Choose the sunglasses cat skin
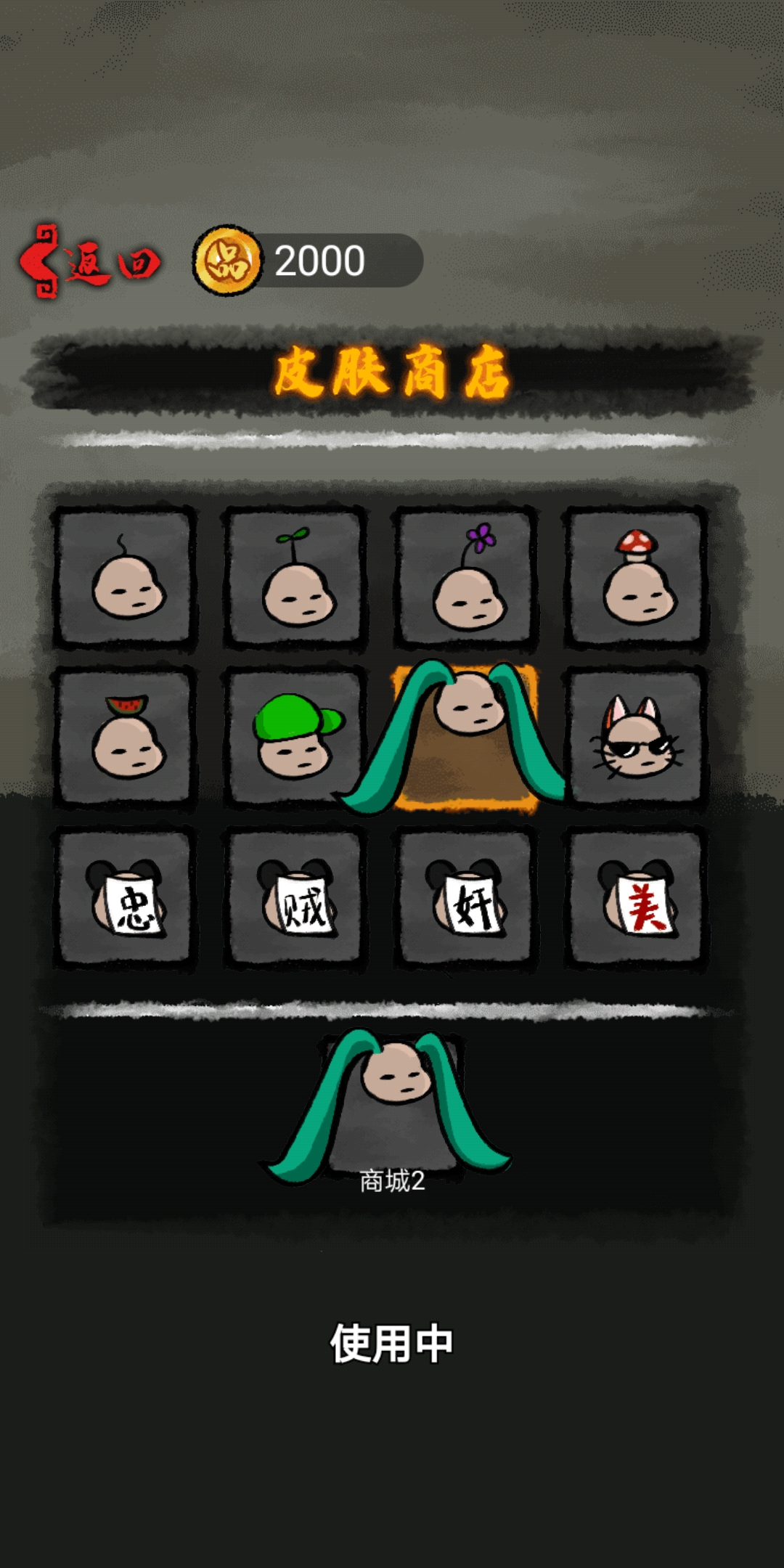784x1568 pixels. pos(637,738)
